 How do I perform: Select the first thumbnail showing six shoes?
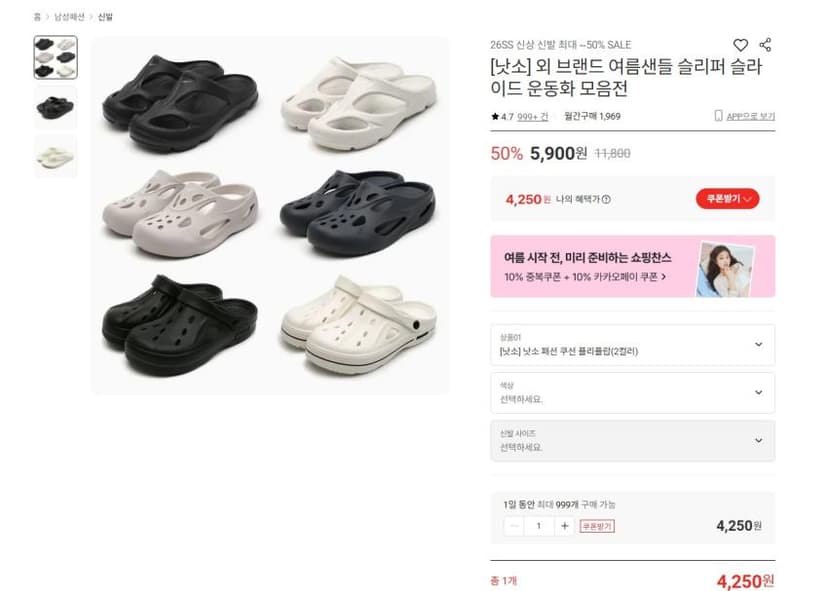click(55, 58)
